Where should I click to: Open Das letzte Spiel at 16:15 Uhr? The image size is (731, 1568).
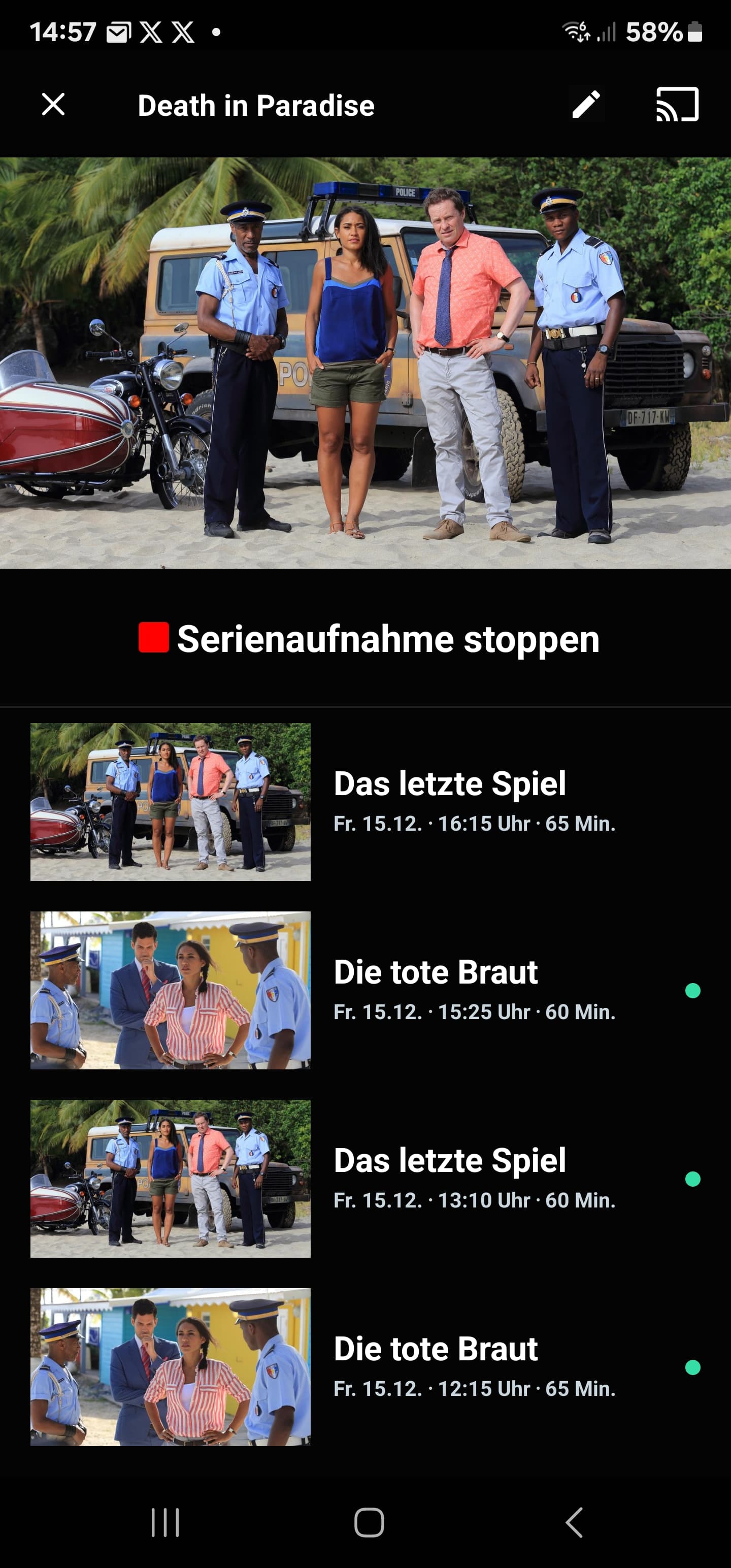click(365, 802)
